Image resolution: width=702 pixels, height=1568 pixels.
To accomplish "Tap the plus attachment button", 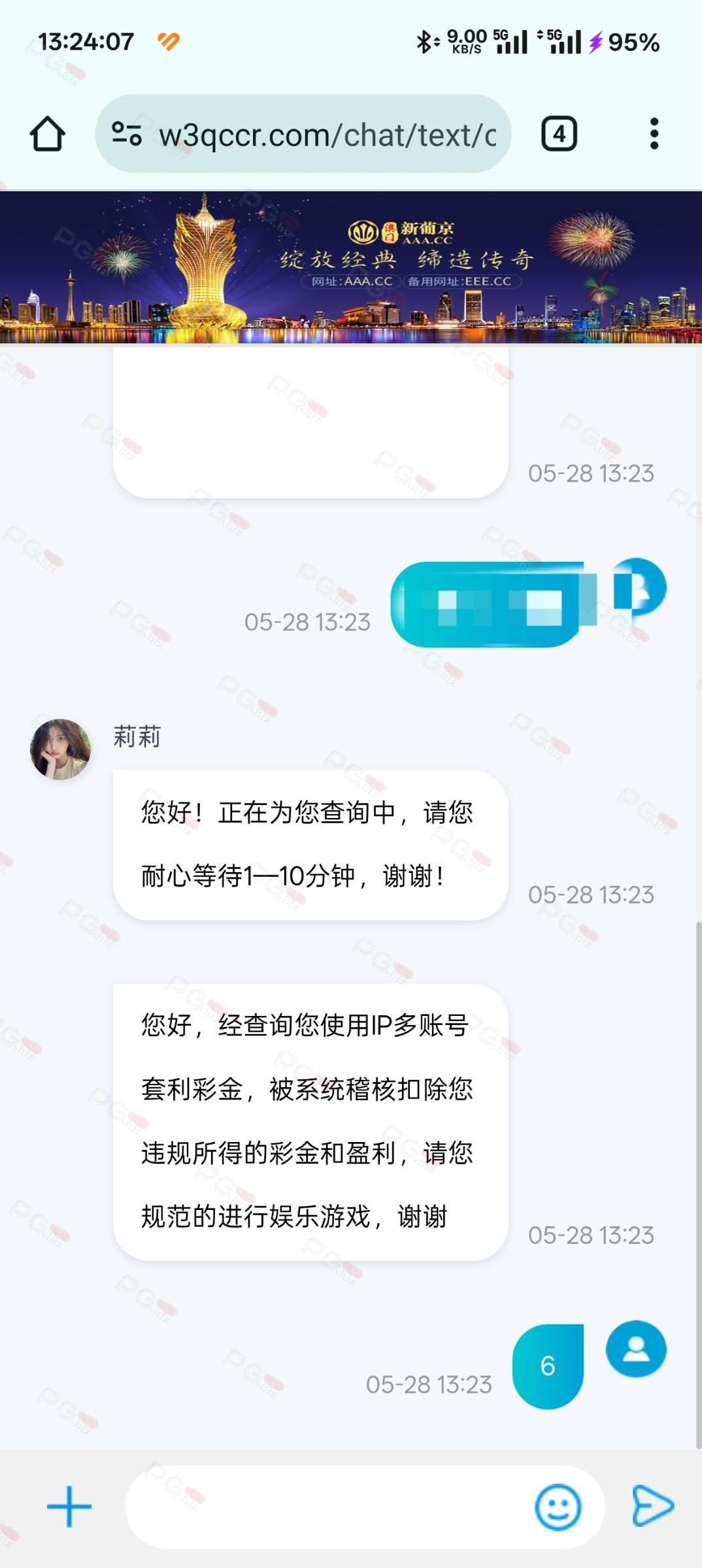I will click(x=69, y=1507).
